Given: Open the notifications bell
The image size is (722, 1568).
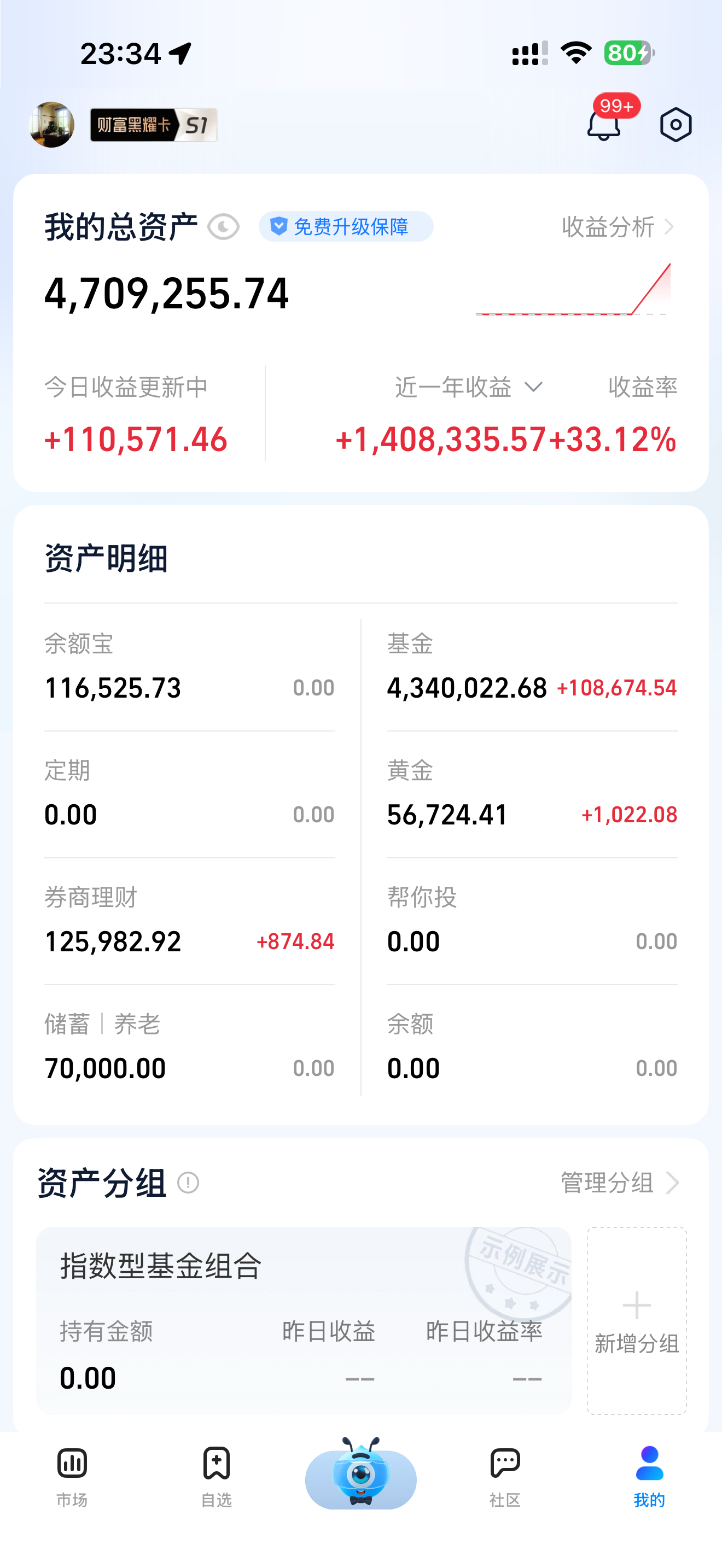Looking at the screenshot, I should (x=603, y=125).
